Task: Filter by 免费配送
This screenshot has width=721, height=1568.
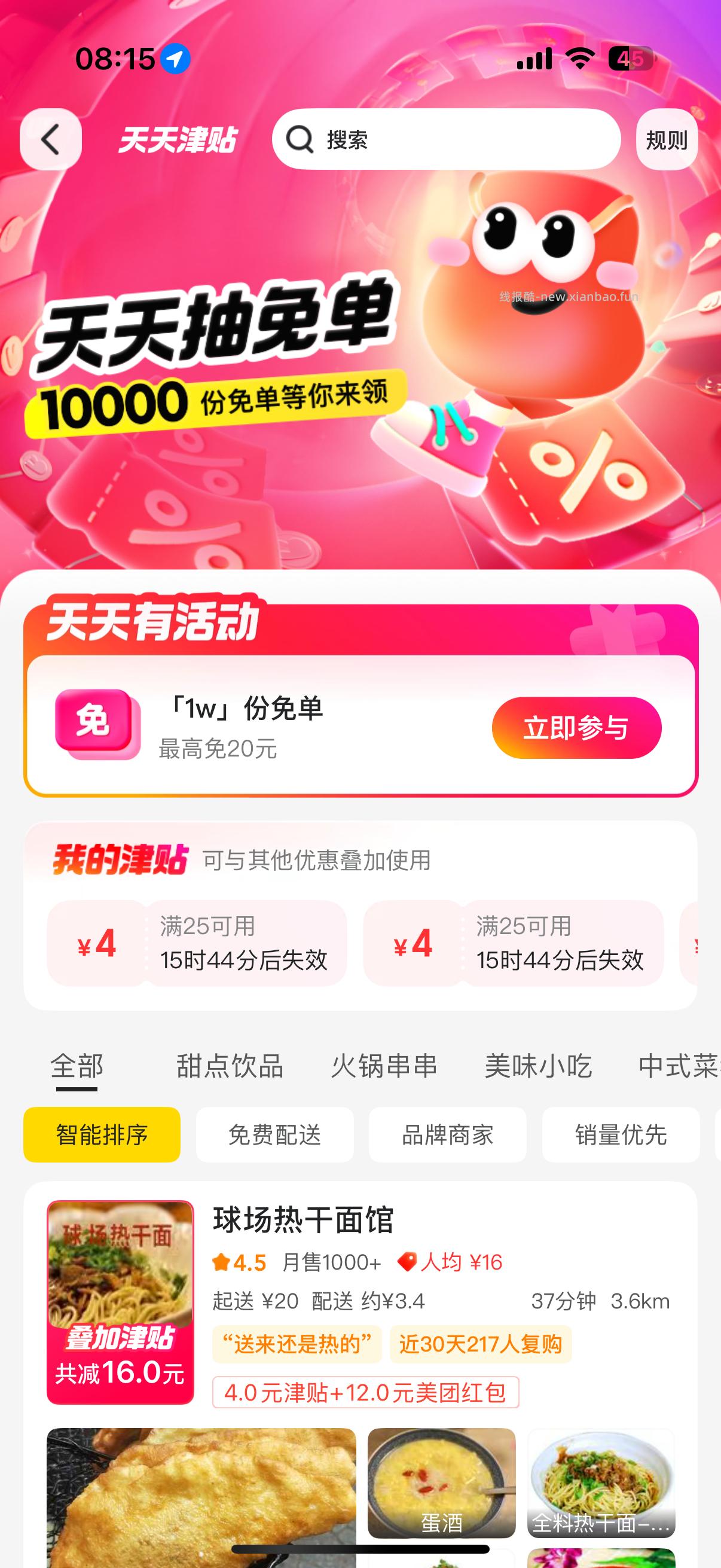Action: point(274,1134)
